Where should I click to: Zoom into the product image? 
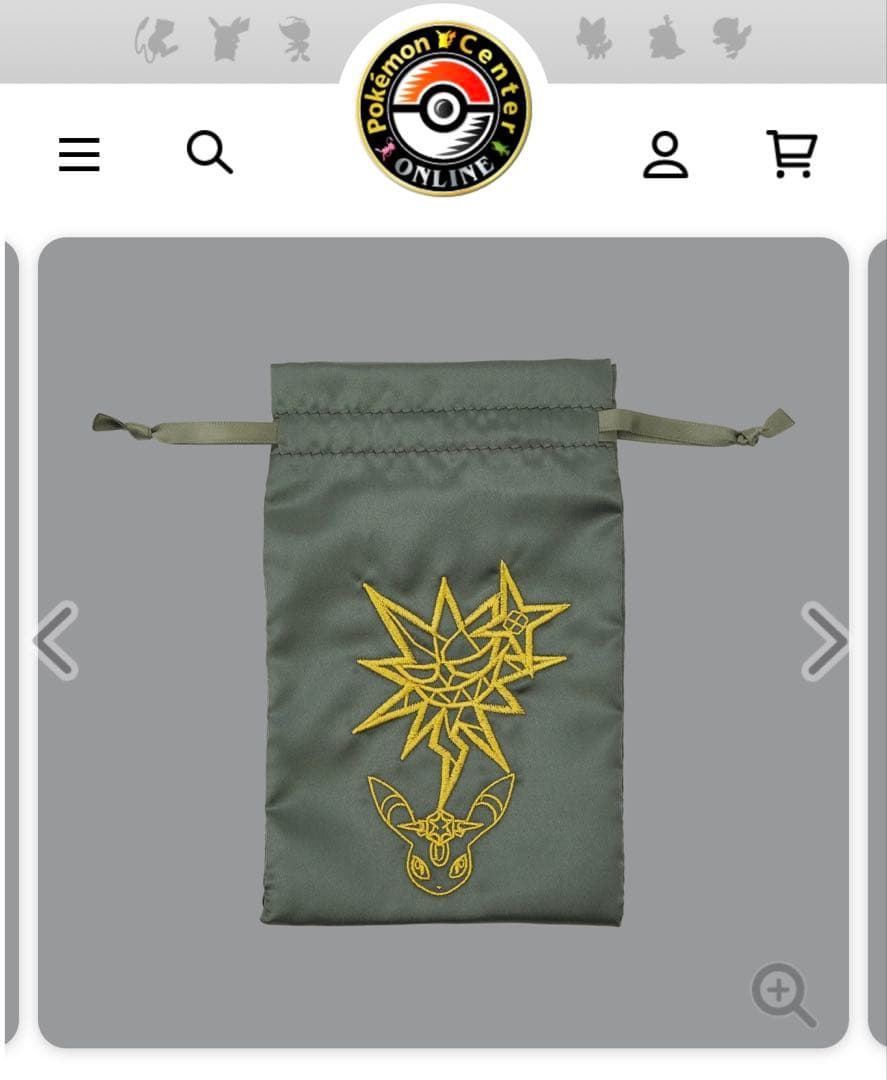782,994
